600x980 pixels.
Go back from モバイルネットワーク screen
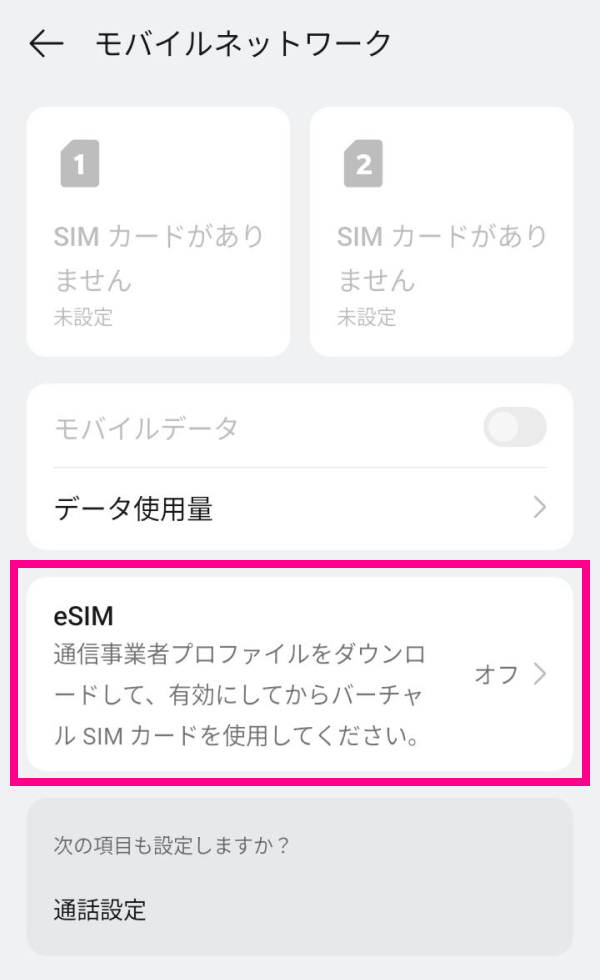(46, 44)
